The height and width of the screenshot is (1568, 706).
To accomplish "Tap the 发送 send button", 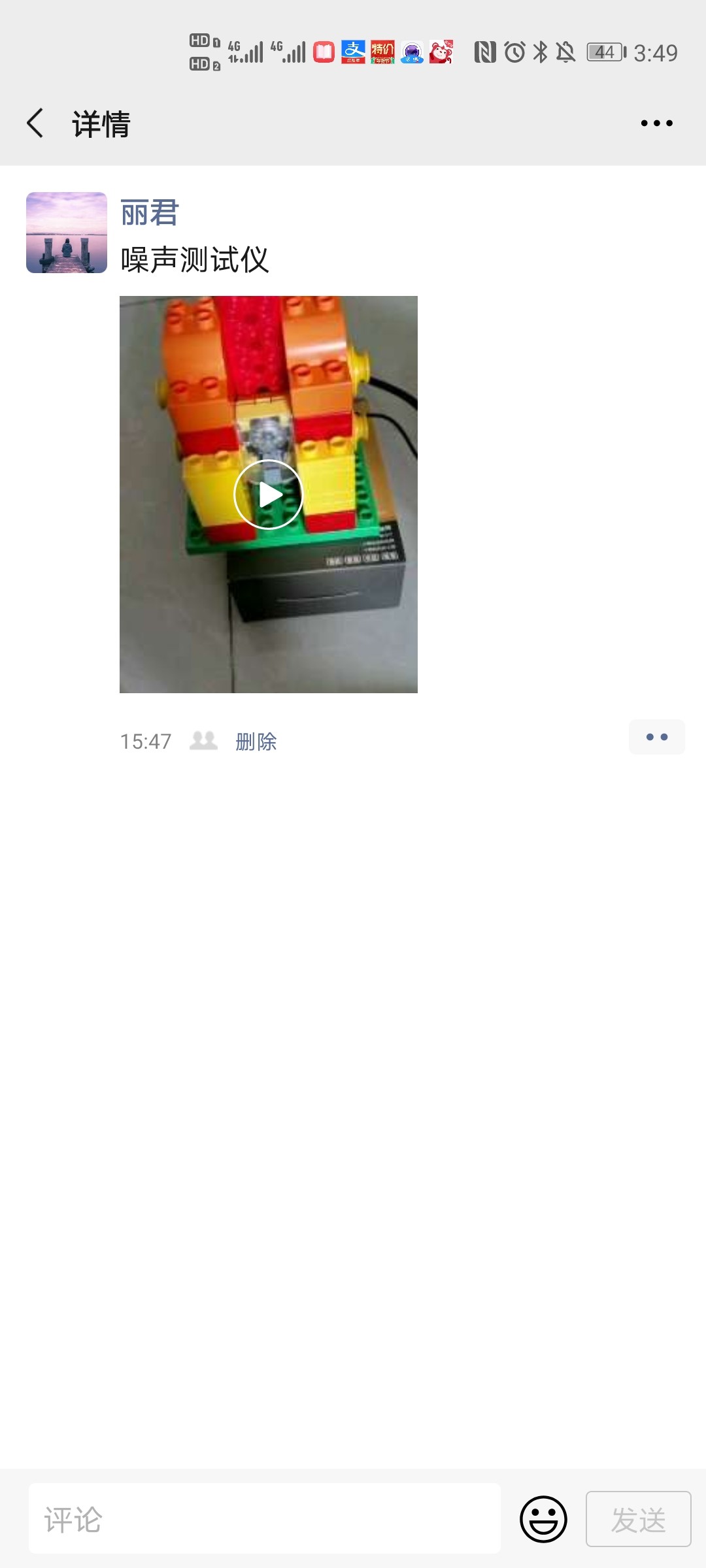I will click(x=639, y=1519).
